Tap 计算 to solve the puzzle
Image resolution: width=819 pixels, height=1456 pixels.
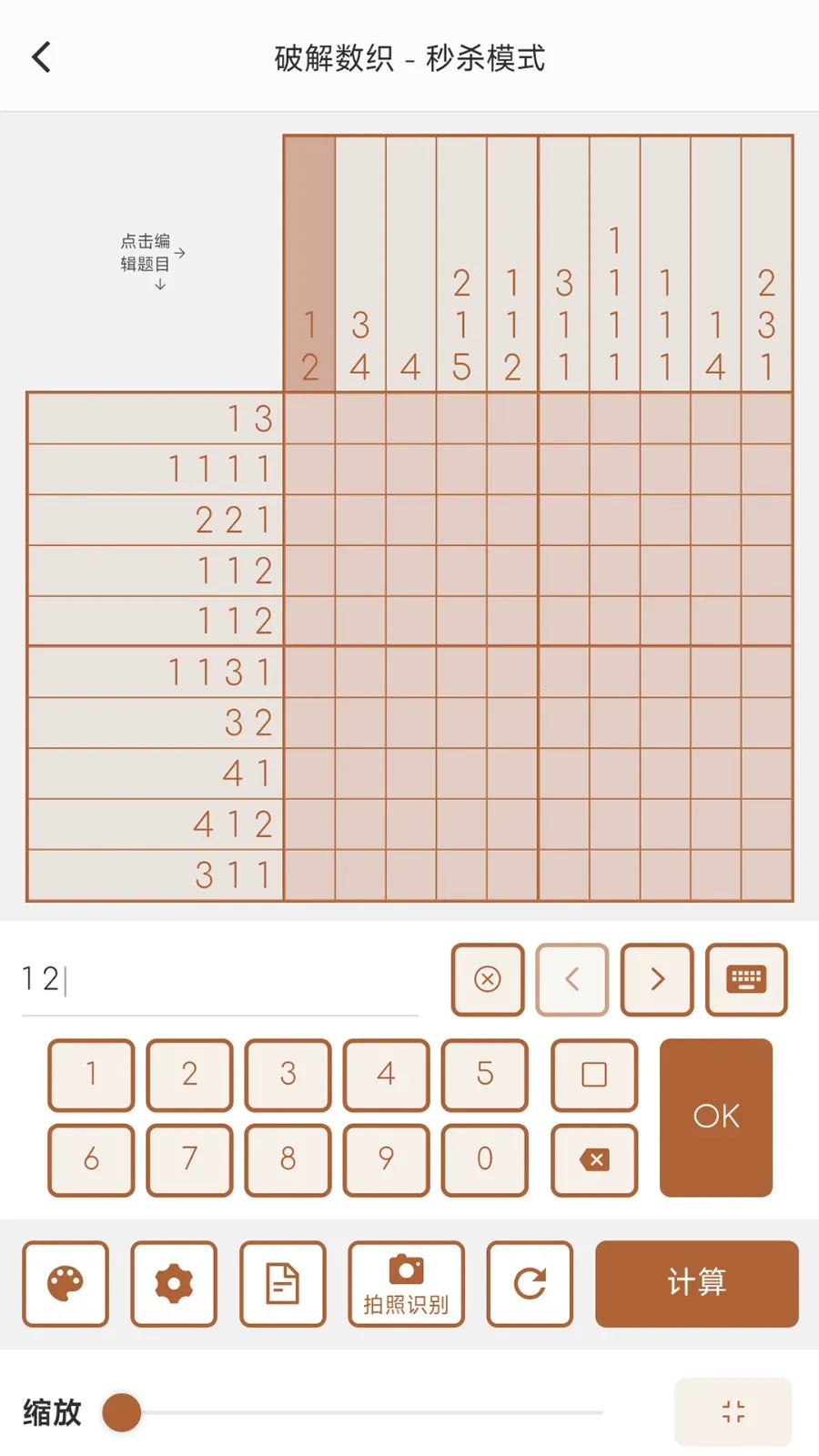[697, 1283]
